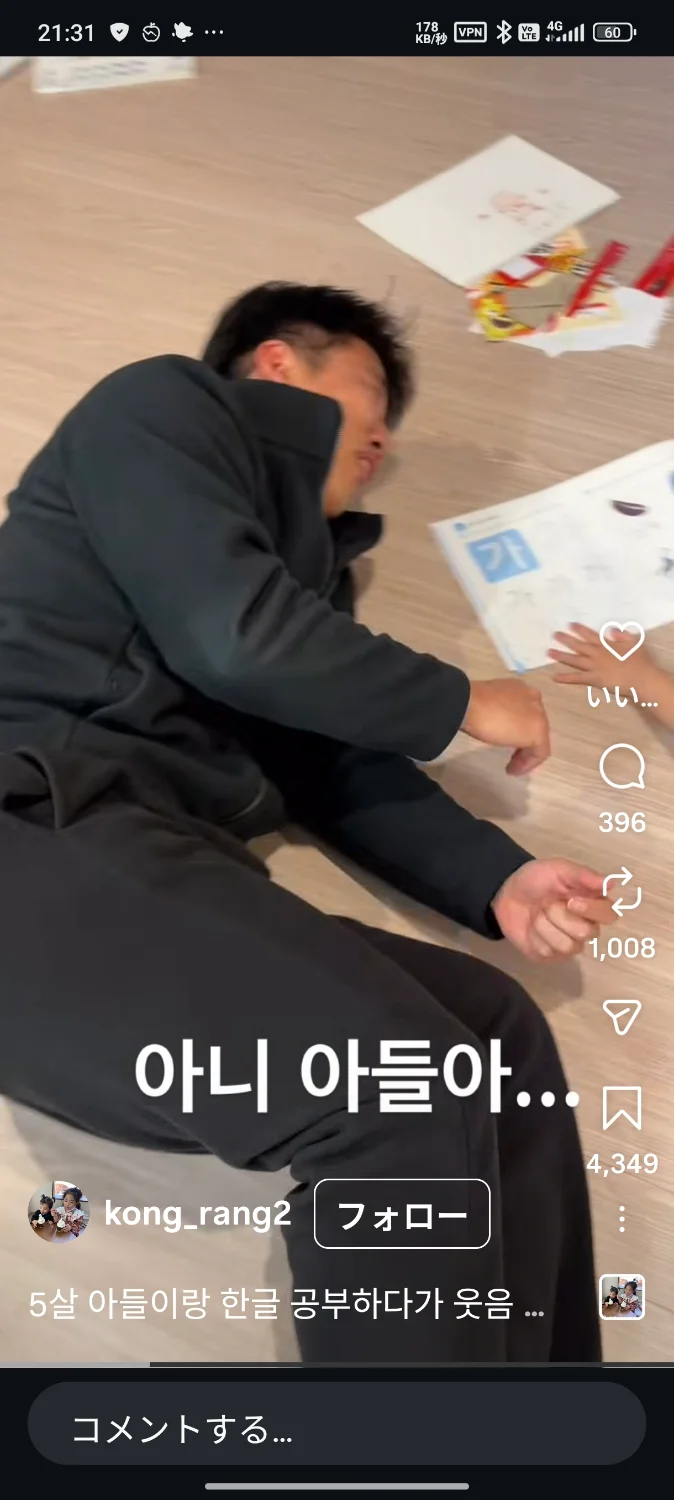
Task: Open the audio thumbnail for this reel
Action: pos(621,1297)
